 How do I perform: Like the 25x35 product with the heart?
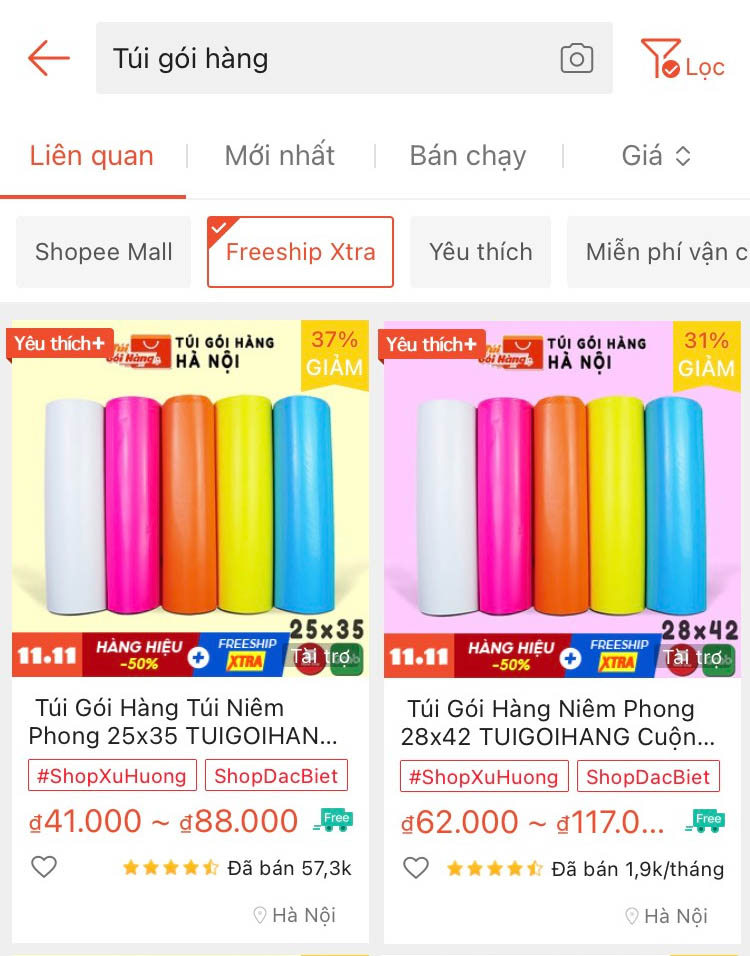pos(44,867)
